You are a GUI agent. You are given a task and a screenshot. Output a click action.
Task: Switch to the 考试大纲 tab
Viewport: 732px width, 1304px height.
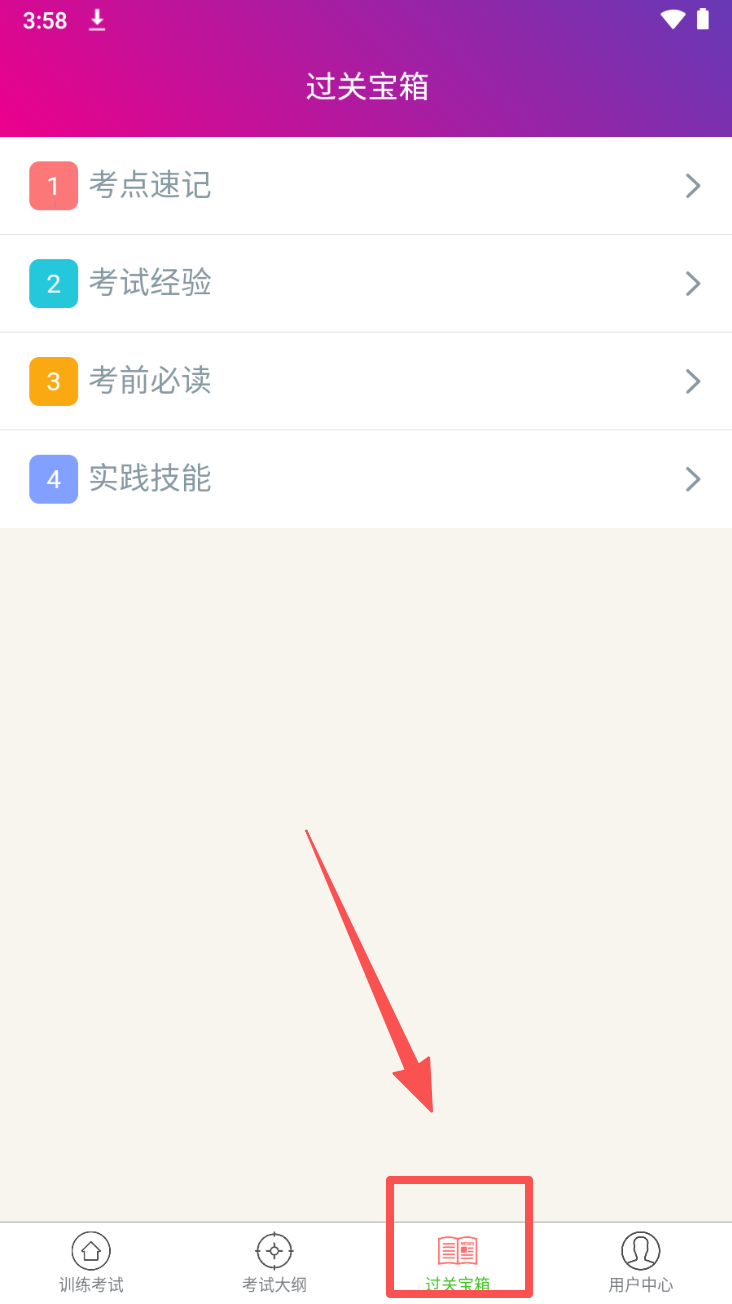[x=274, y=1262]
